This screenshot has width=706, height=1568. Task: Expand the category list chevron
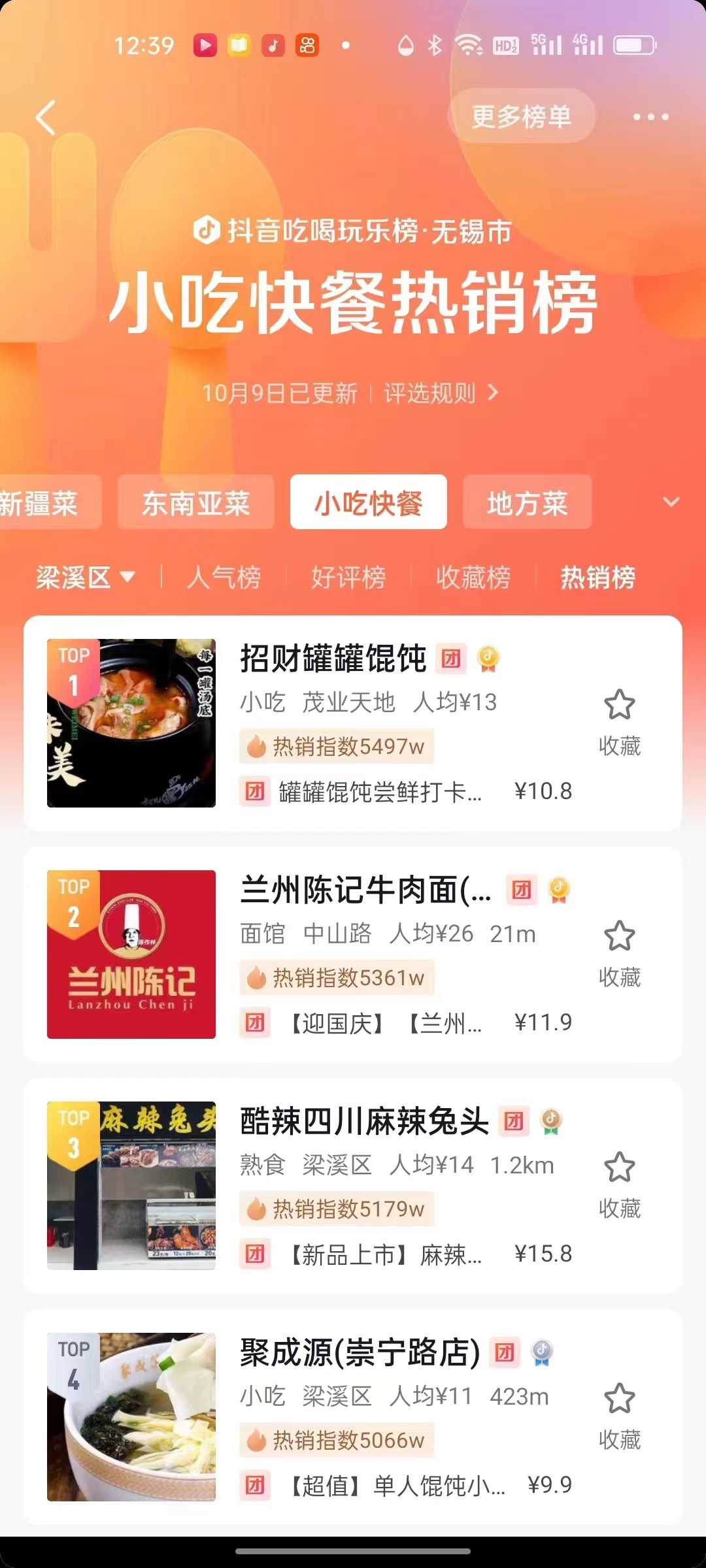coord(671,502)
